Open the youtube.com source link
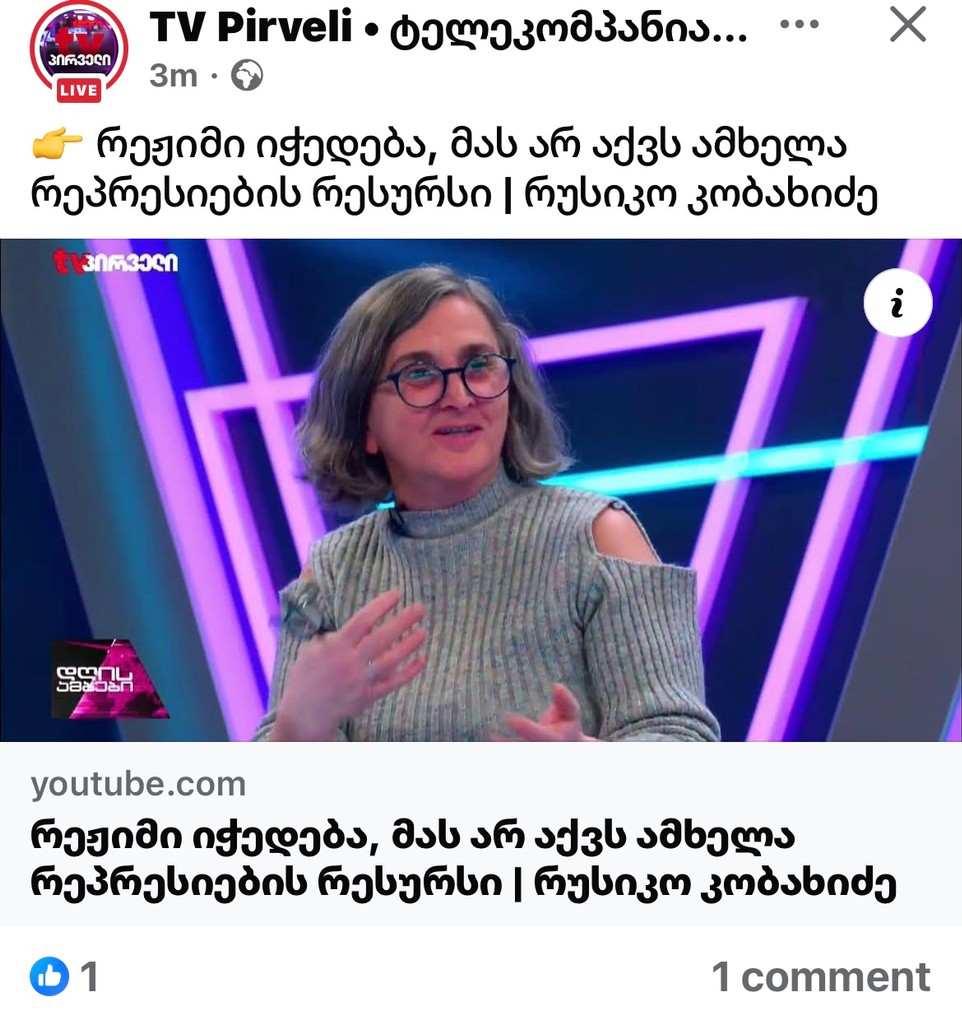The image size is (962, 1024). point(137,783)
